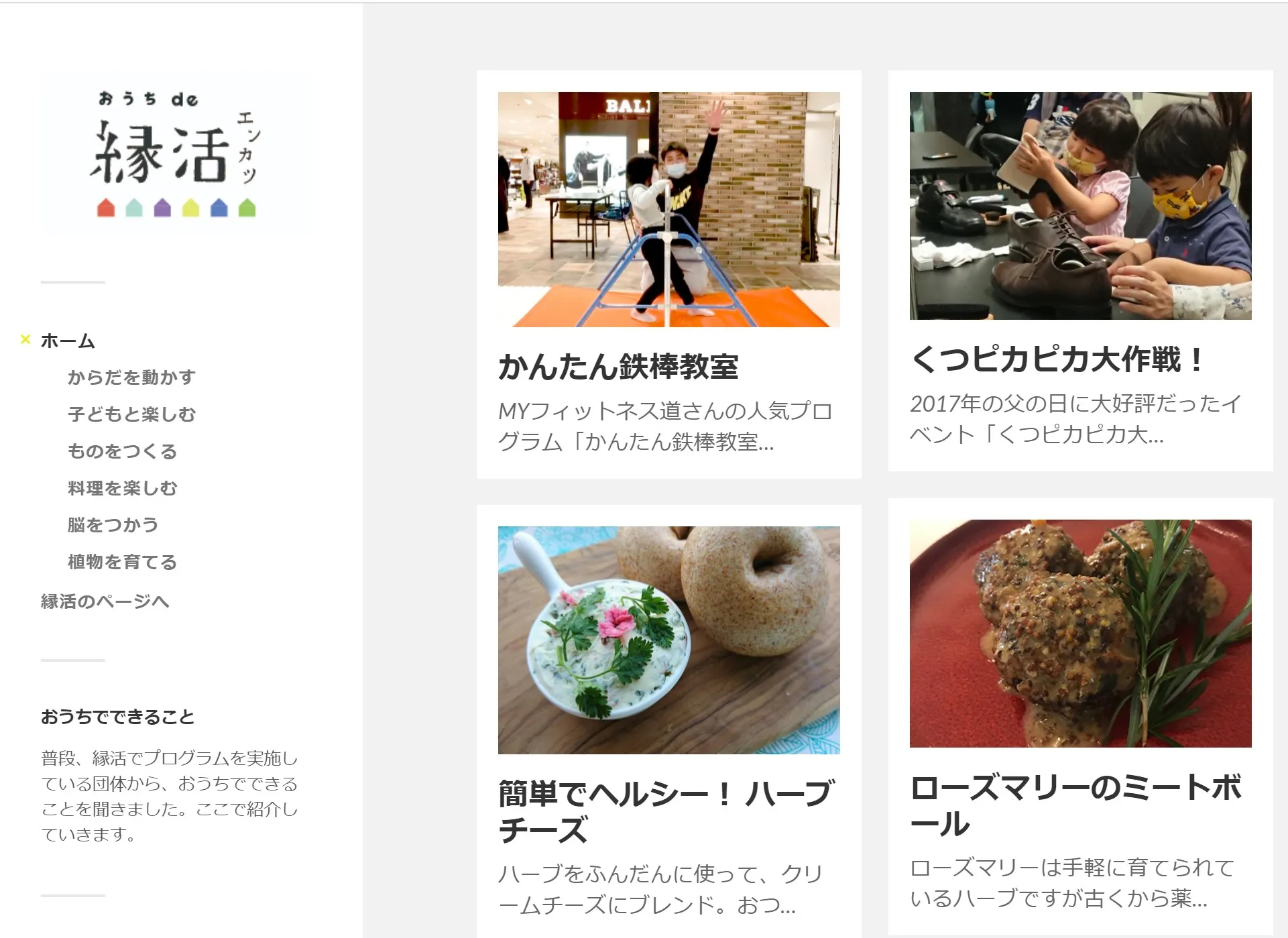Open the くつピカピカ大作戦！ card
The image size is (1288, 938).
point(1058,359)
